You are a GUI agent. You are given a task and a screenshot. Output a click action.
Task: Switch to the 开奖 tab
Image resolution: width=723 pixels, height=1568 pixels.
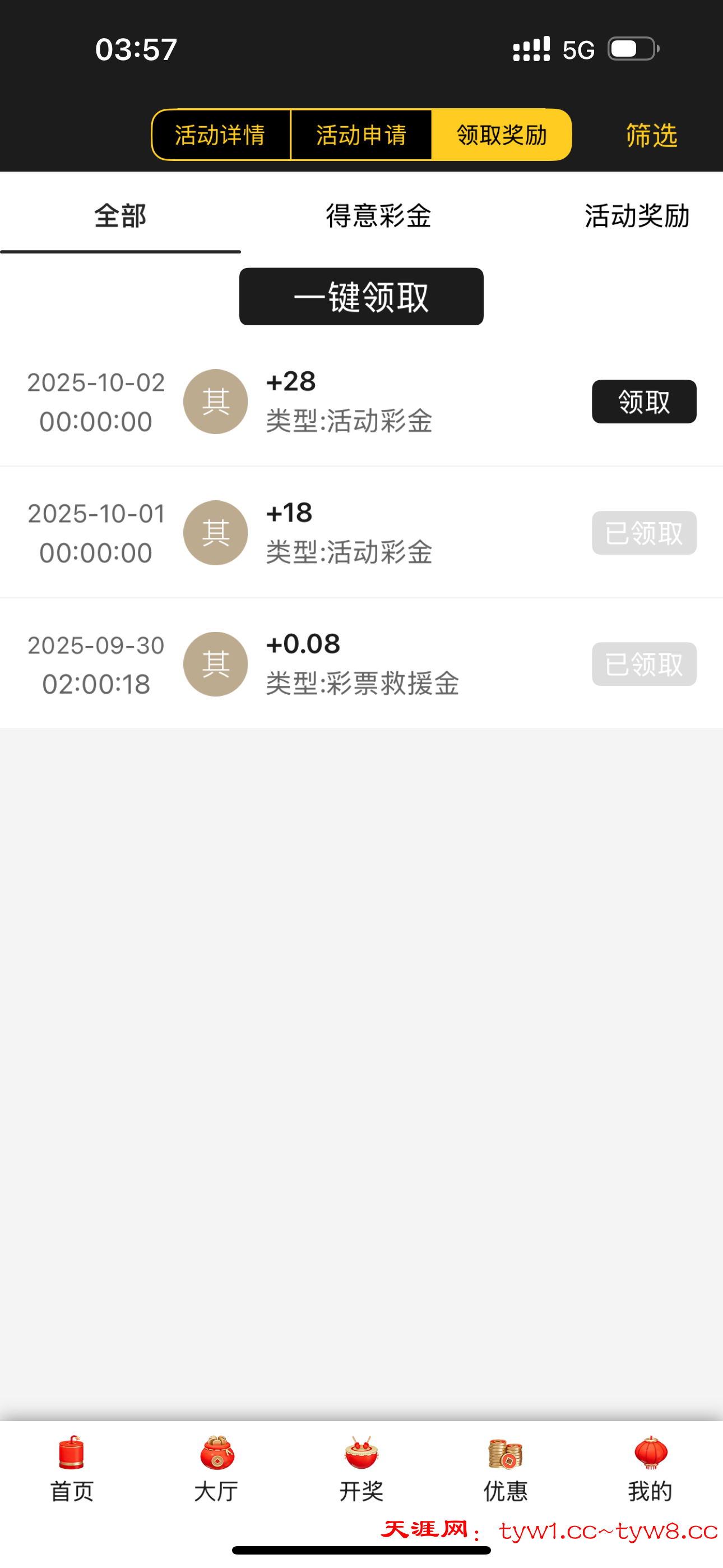(x=361, y=1468)
